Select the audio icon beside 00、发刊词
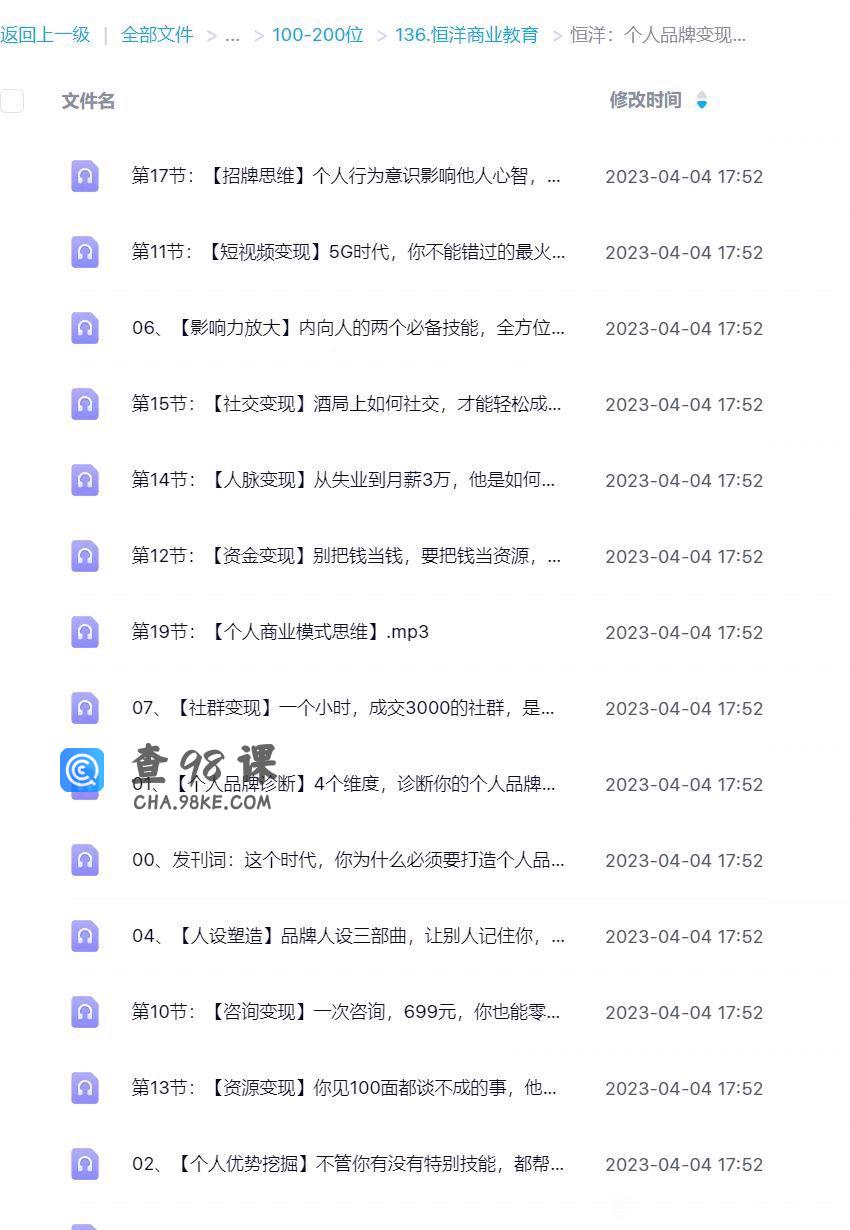 pos(85,860)
